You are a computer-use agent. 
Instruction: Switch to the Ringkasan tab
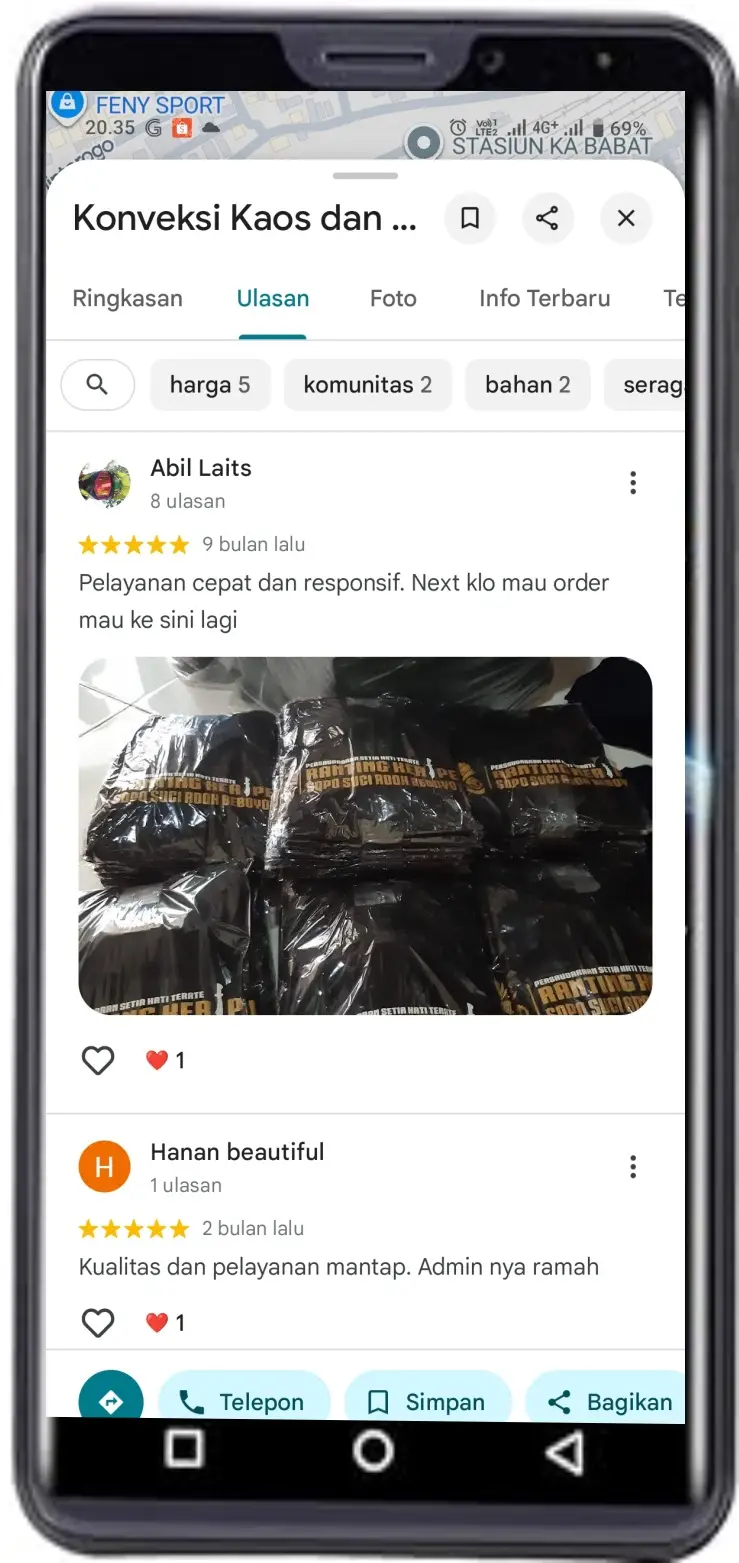click(128, 298)
